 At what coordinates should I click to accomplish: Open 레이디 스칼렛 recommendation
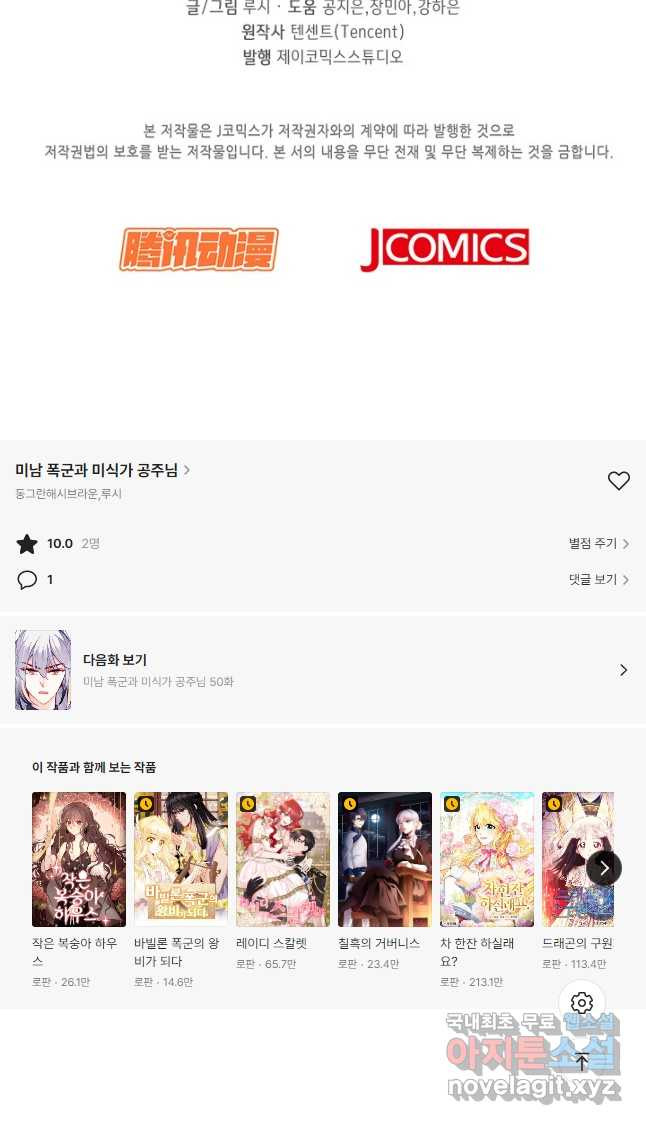pyautogui.click(x=283, y=860)
